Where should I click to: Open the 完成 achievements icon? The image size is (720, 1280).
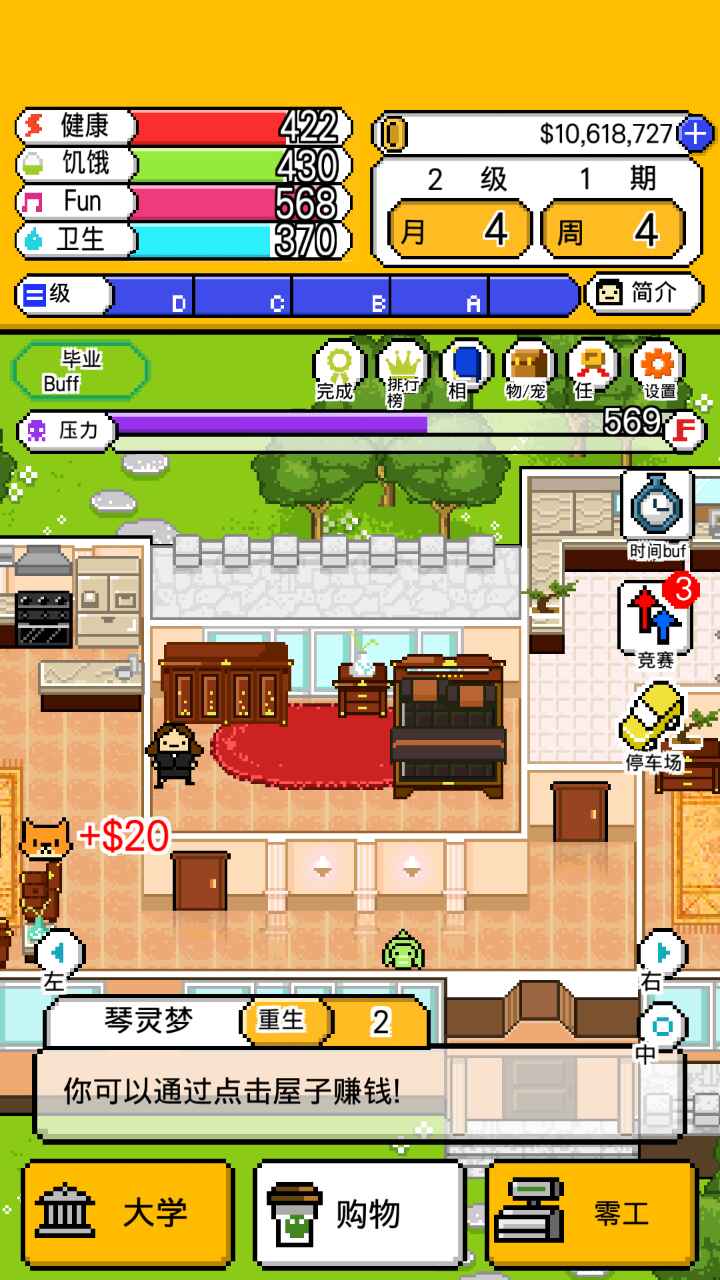click(x=336, y=368)
